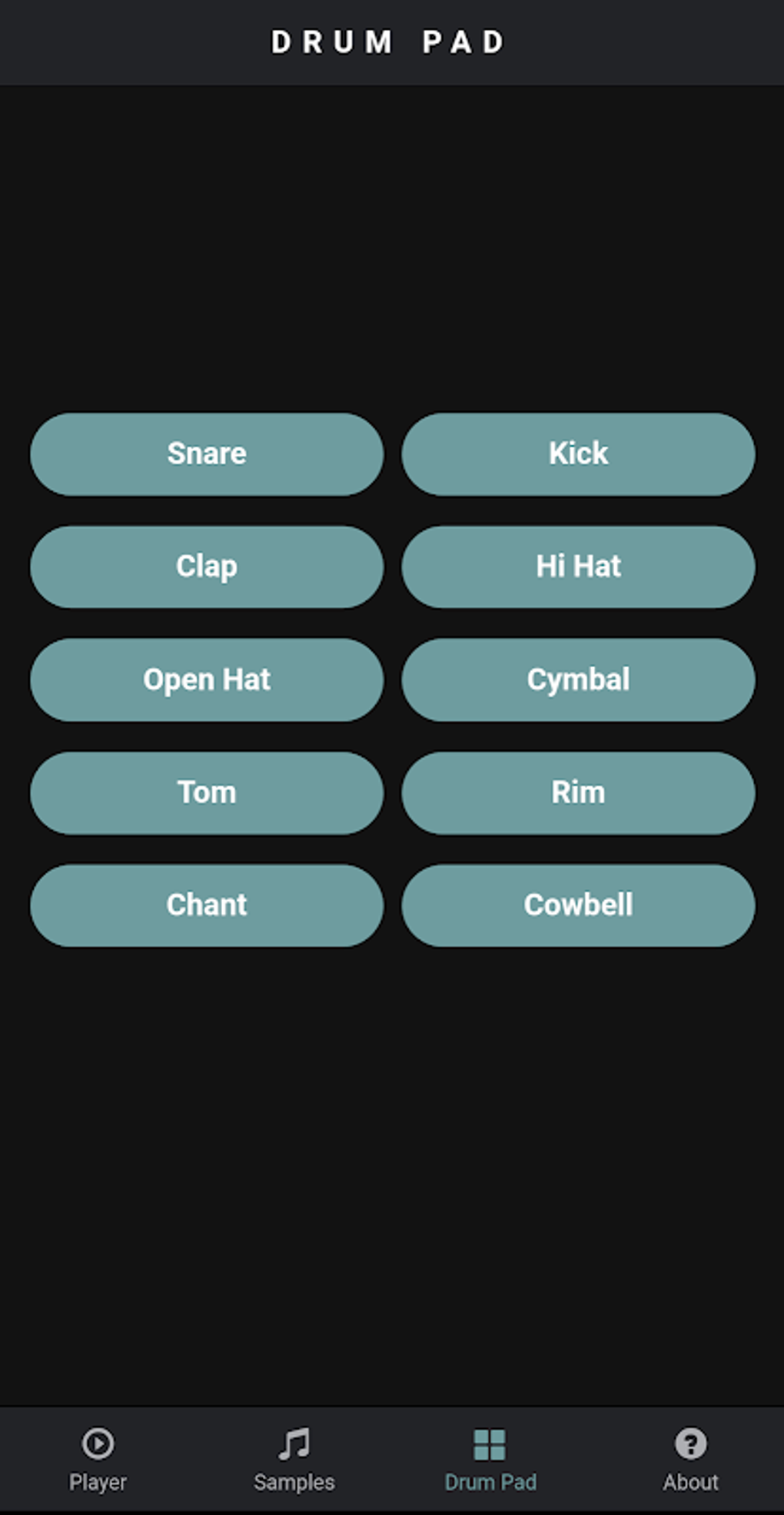The height and width of the screenshot is (1515, 784).
Task: Tap the Cymbal pad
Action: [577, 679]
